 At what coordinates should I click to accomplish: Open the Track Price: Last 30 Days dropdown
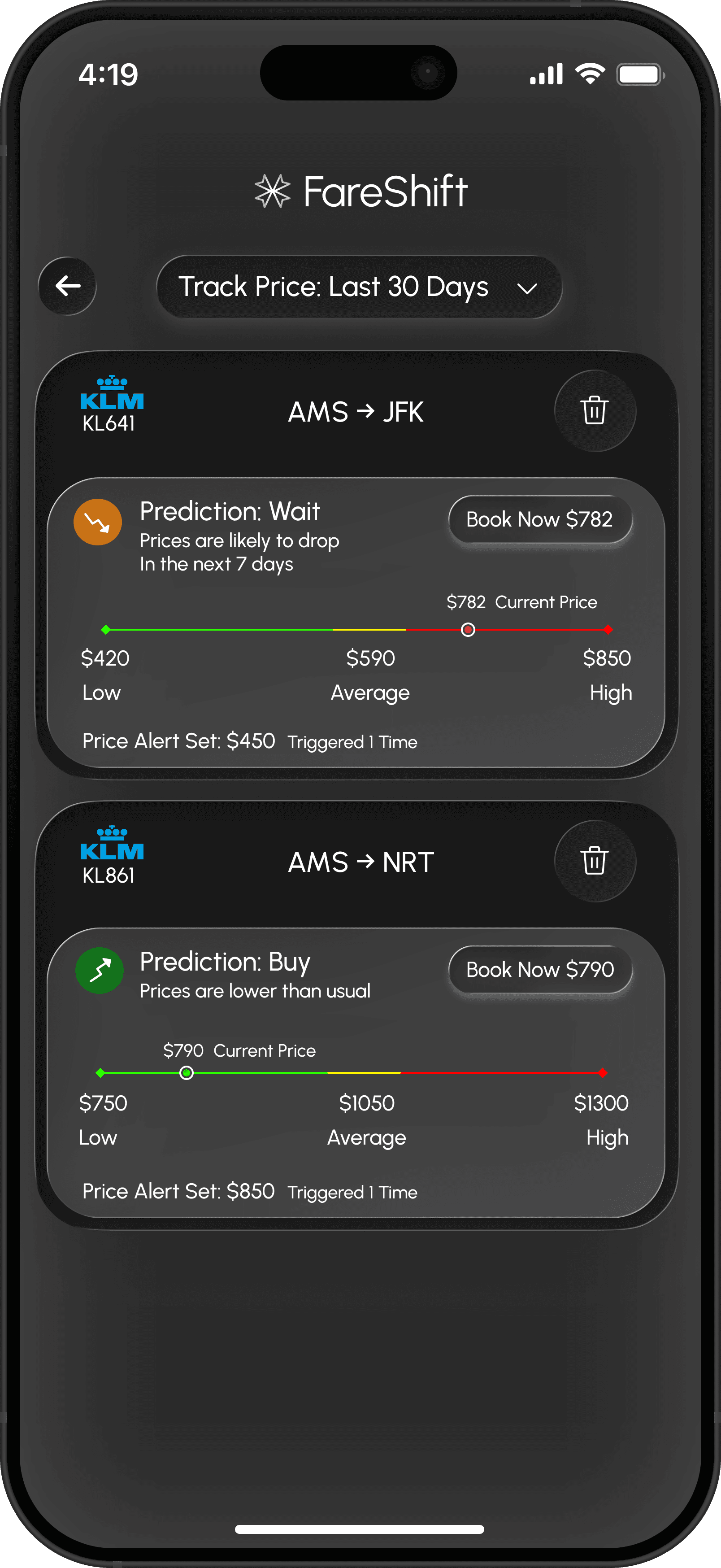coord(359,287)
